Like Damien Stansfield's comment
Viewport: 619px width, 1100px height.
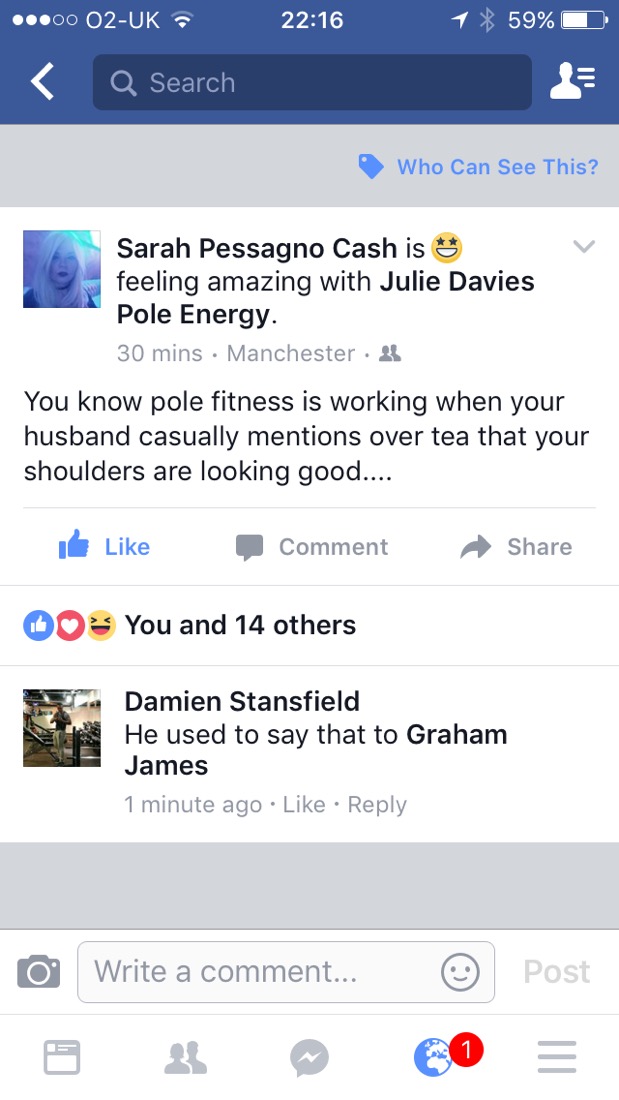point(304,805)
